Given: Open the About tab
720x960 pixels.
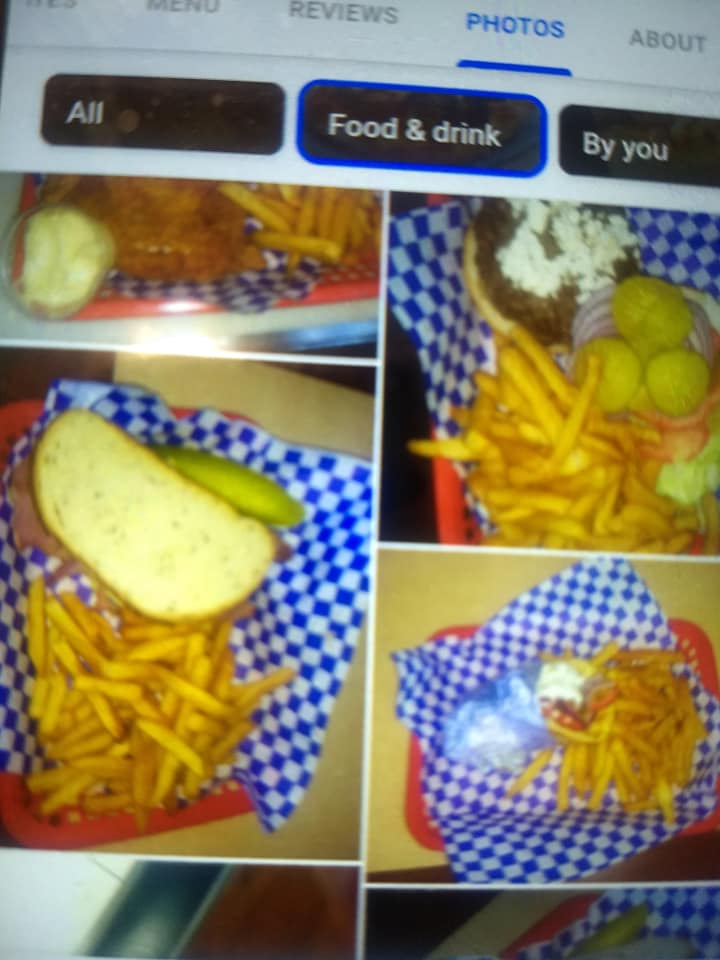Looking at the screenshot, I should coord(667,41).
